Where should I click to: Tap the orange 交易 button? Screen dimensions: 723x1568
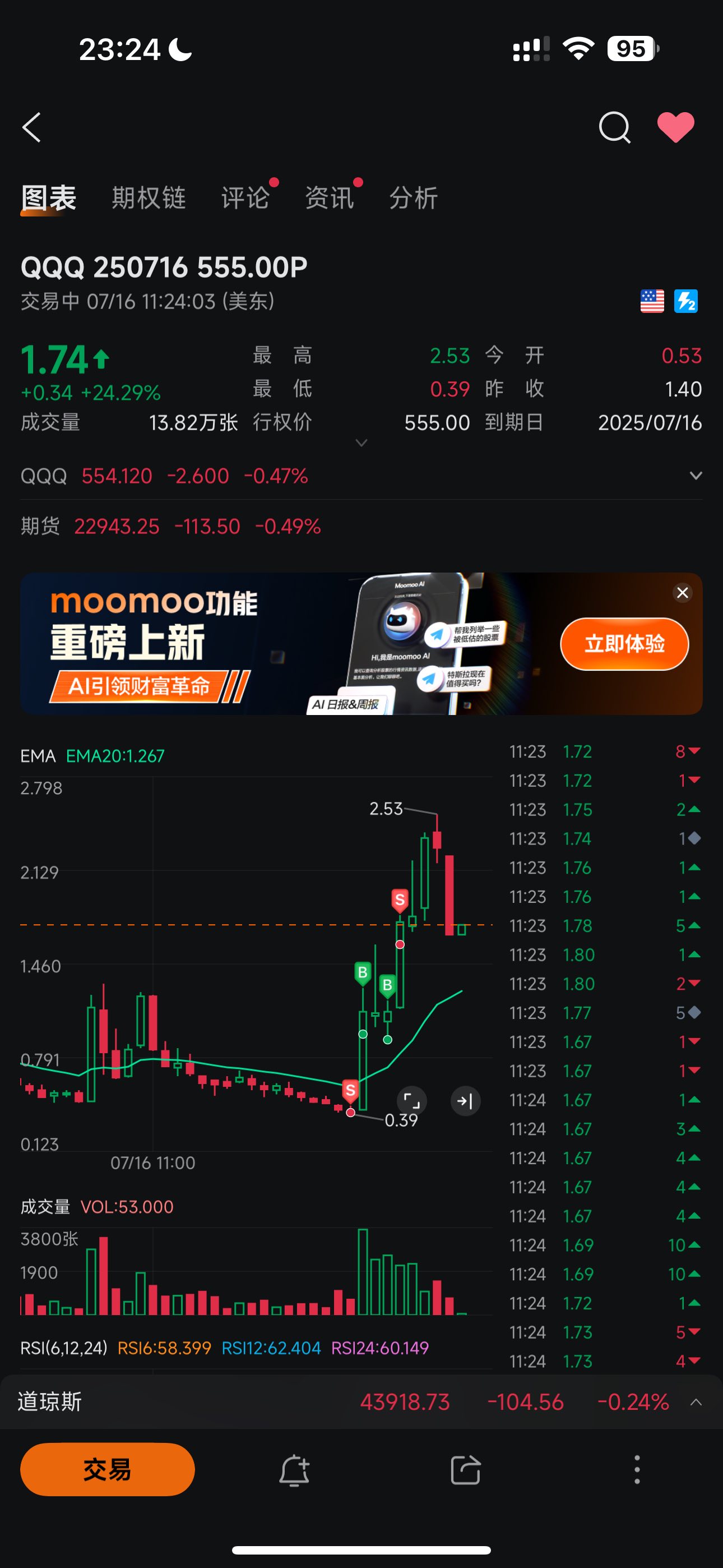click(107, 1469)
